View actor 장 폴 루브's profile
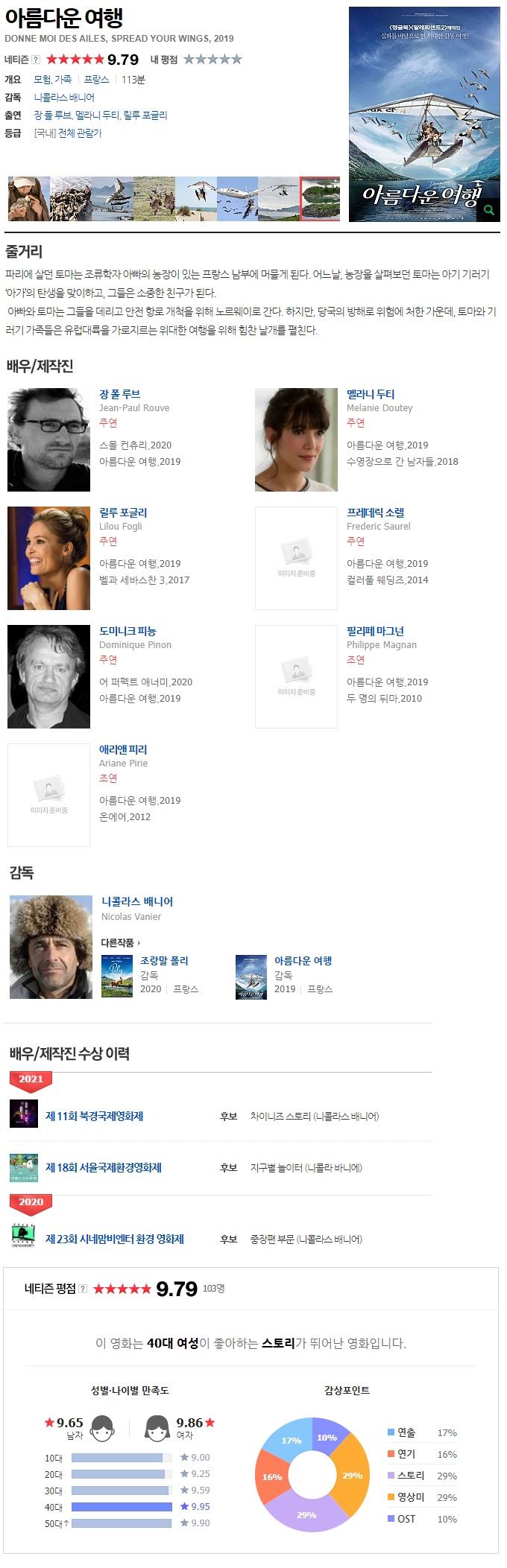The width and height of the screenshot is (507, 1568). point(119,394)
